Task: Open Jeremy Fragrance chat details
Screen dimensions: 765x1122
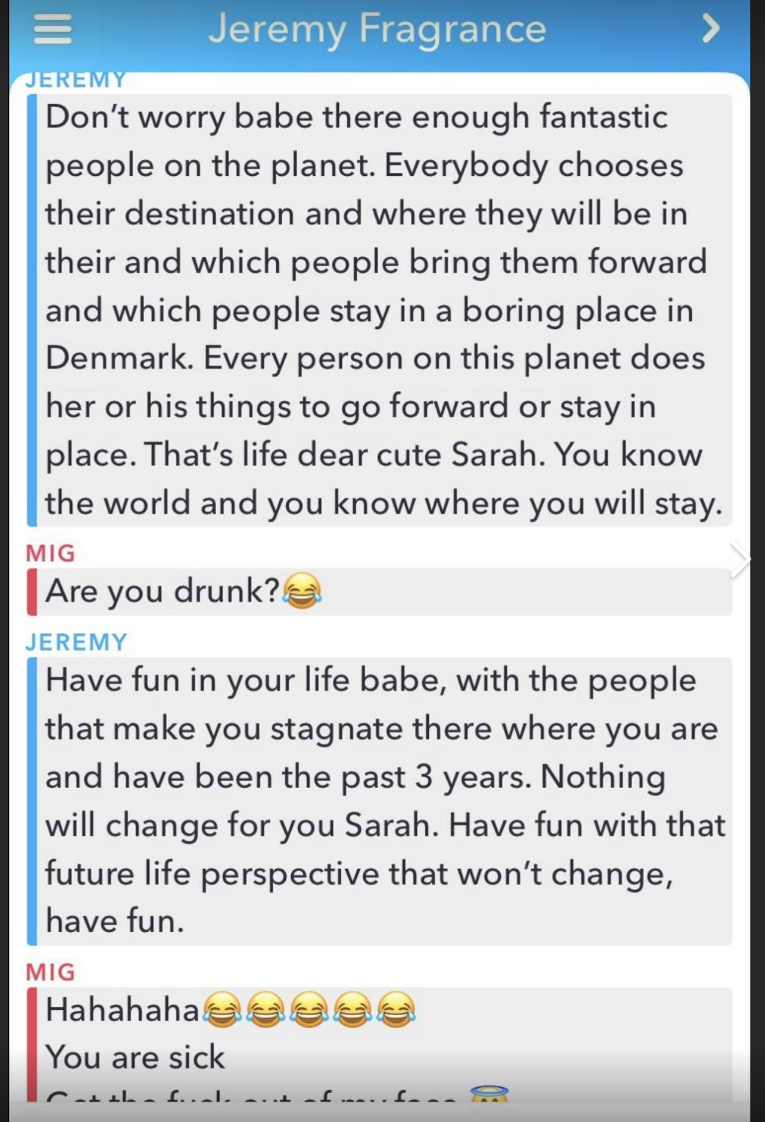Action: (x=377, y=30)
